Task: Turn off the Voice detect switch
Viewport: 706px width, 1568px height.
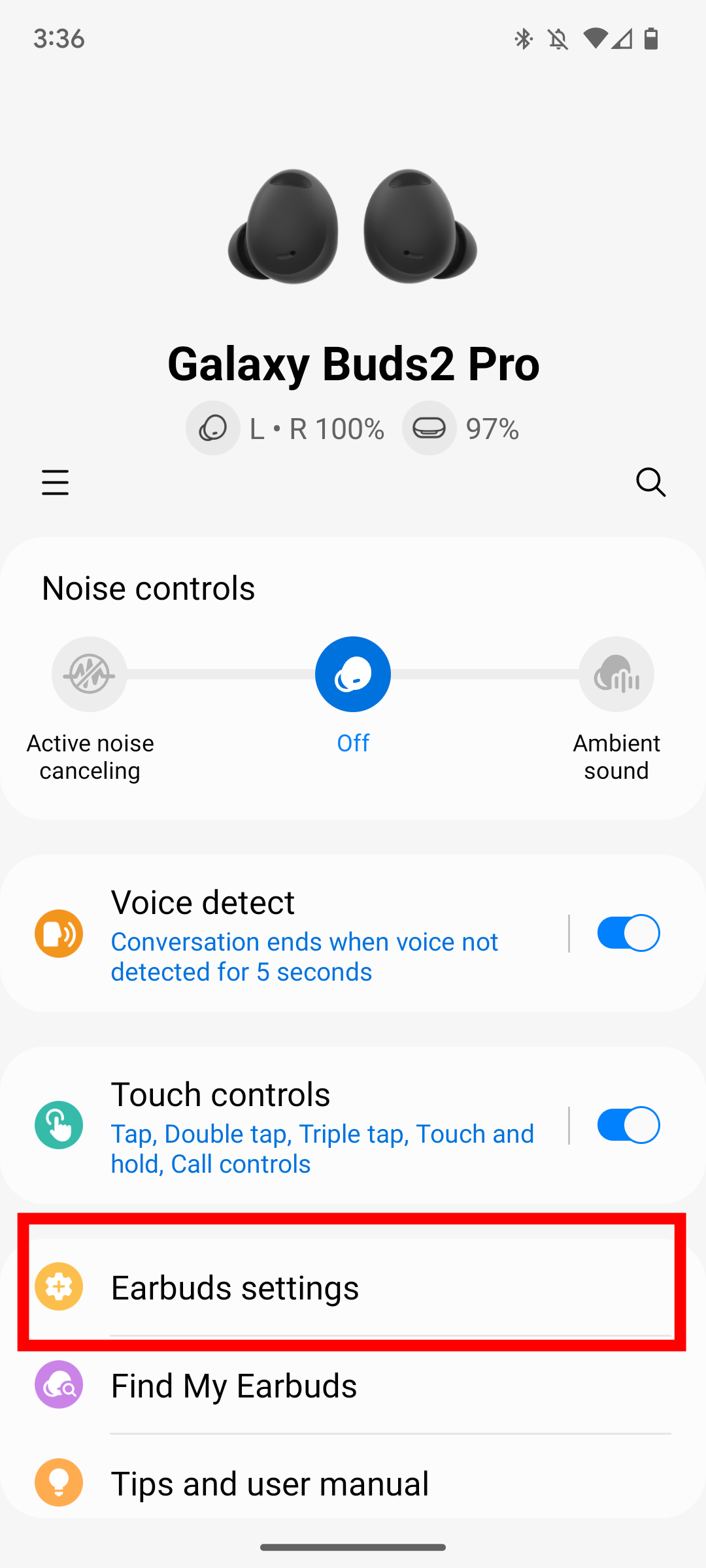Action: [628, 933]
